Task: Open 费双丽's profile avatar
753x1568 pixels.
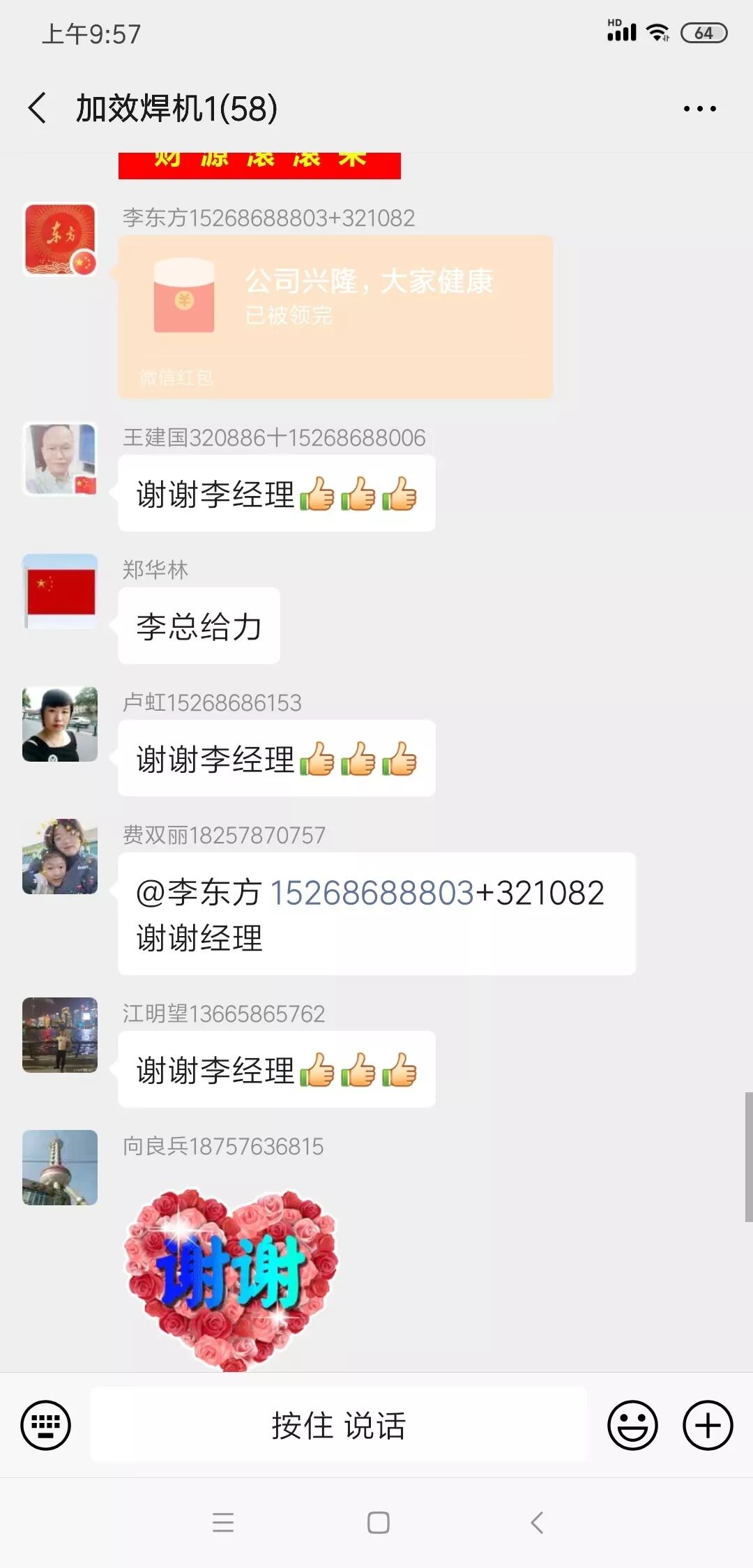Action: click(x=60, y=857)
